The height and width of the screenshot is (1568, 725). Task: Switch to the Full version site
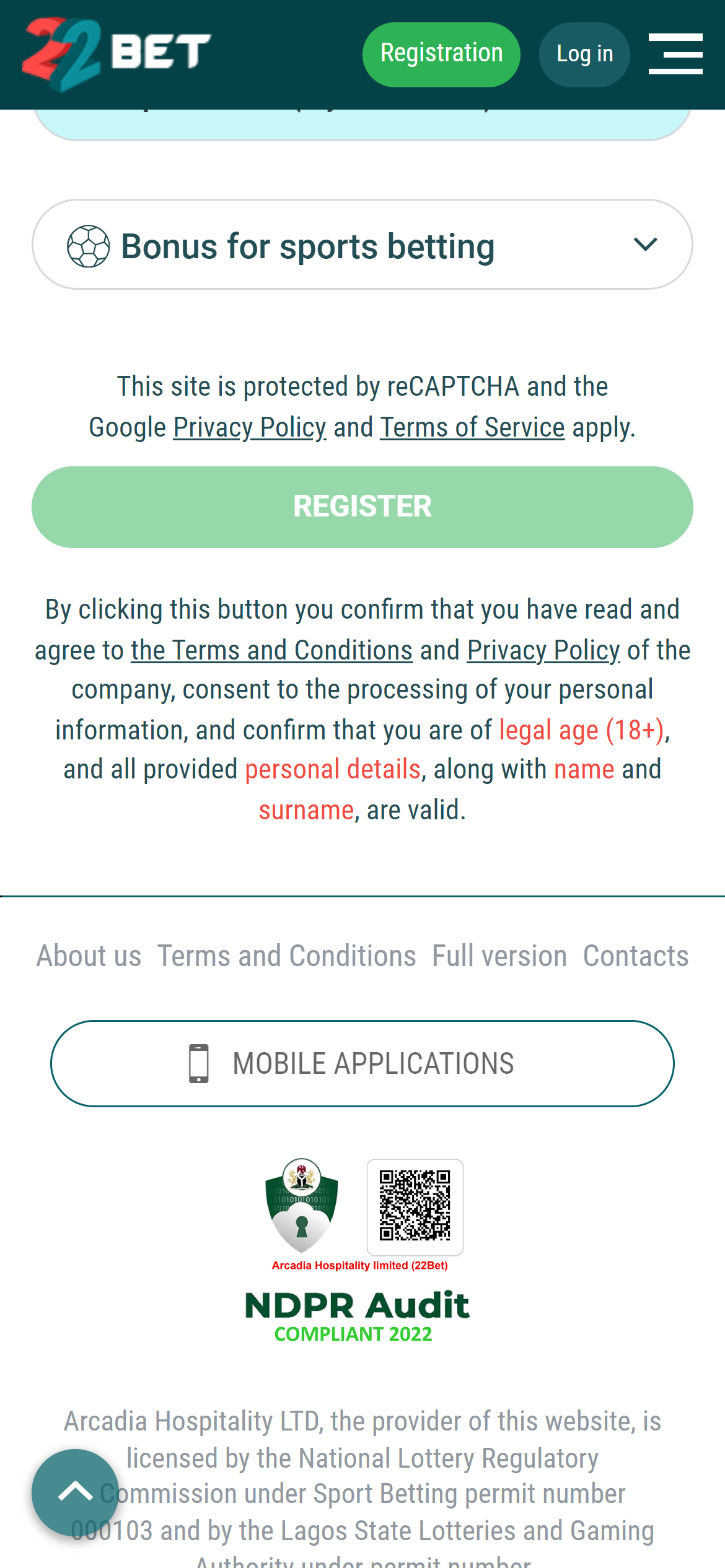pos(499,956)
